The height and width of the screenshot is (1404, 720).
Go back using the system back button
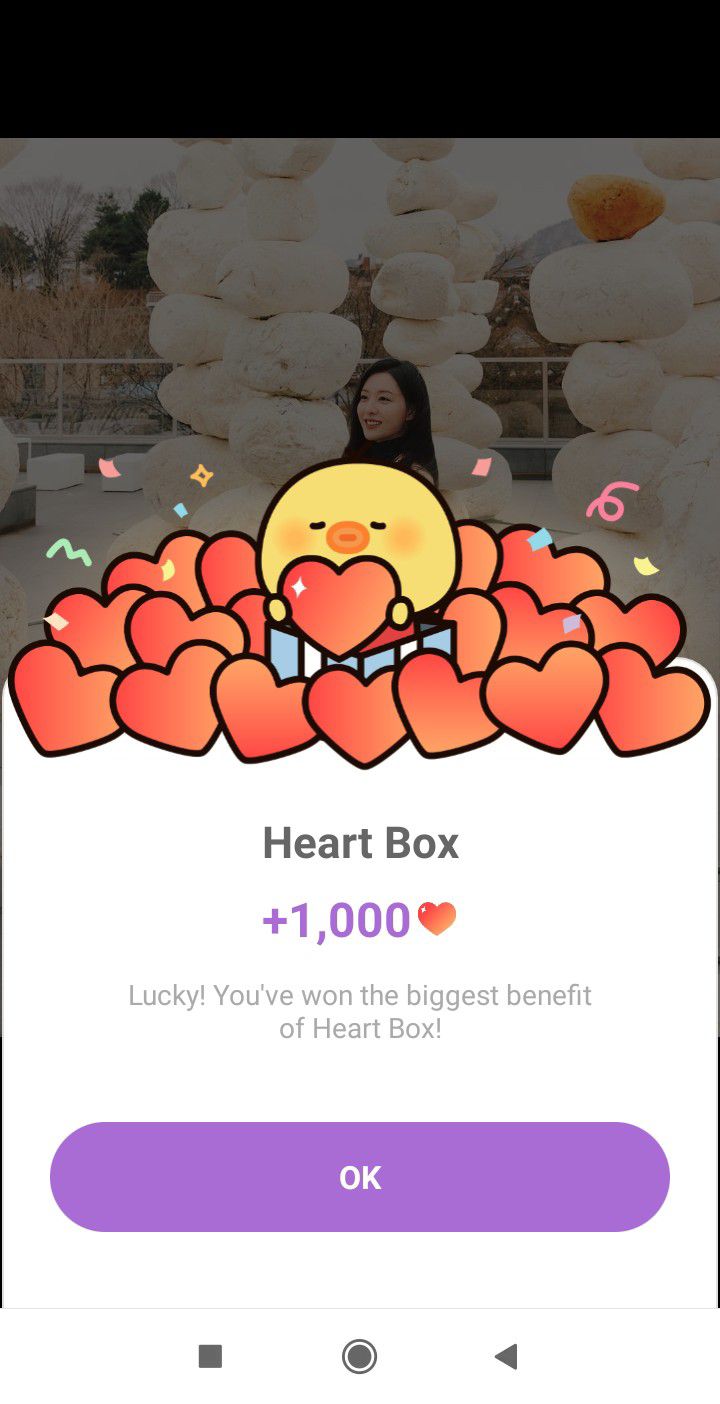click(x=506, y=1356)
